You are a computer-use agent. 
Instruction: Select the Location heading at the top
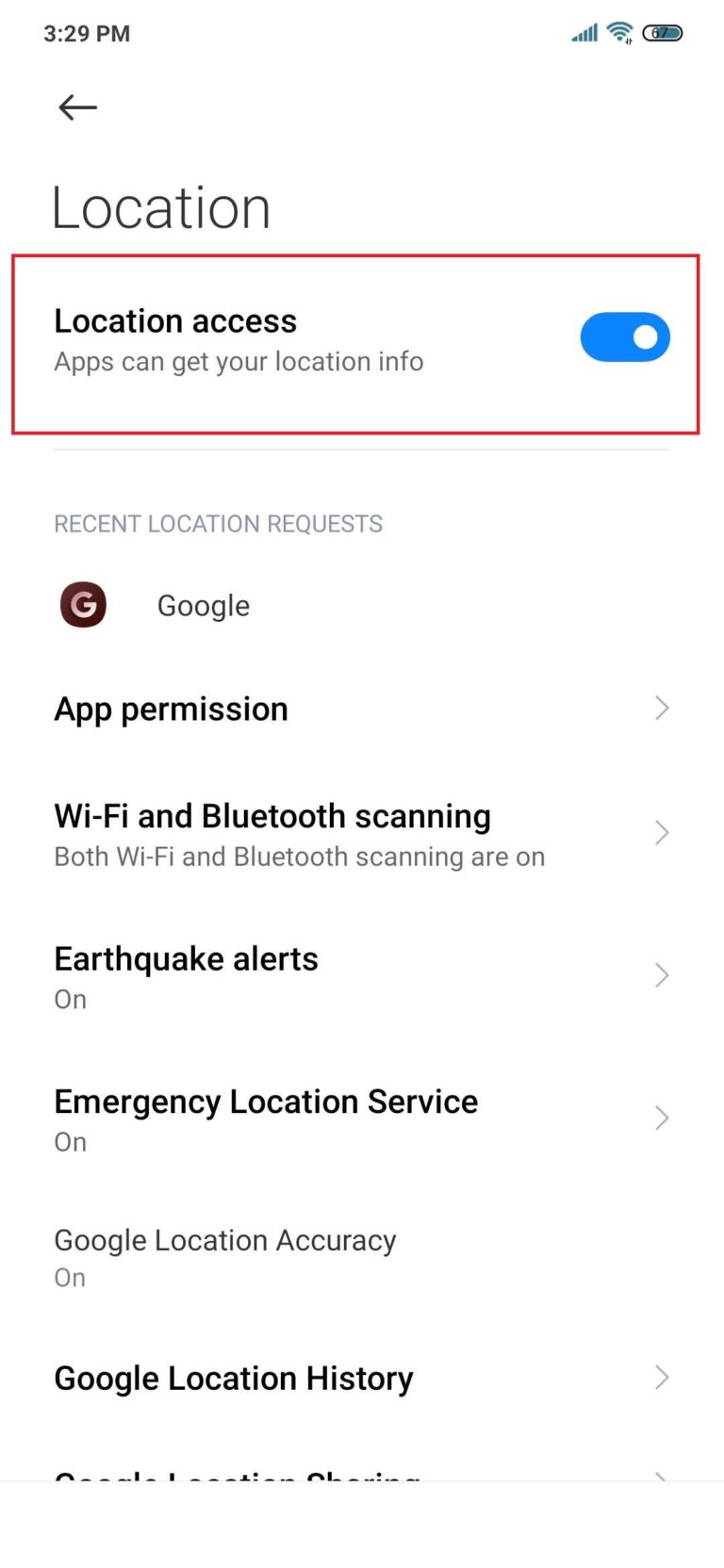tap(161, 207)
